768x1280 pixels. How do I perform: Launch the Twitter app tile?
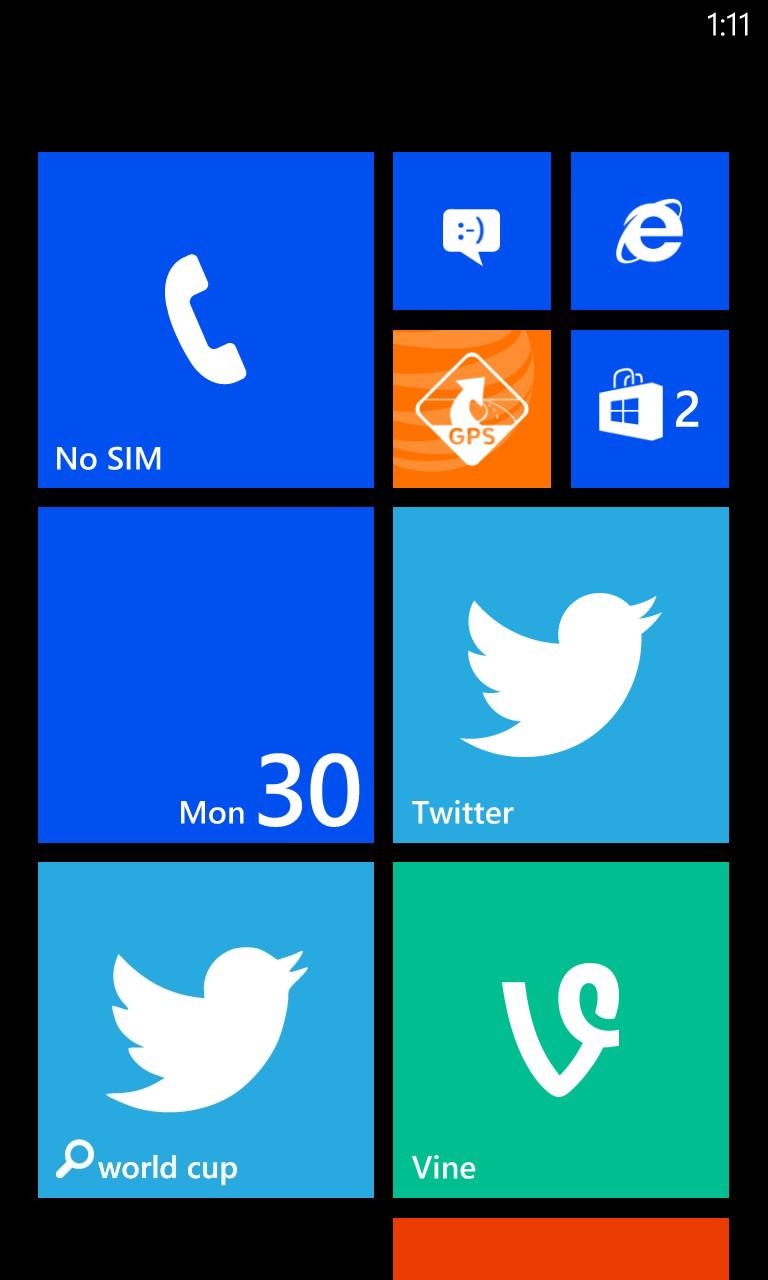[x=561, y=675]
